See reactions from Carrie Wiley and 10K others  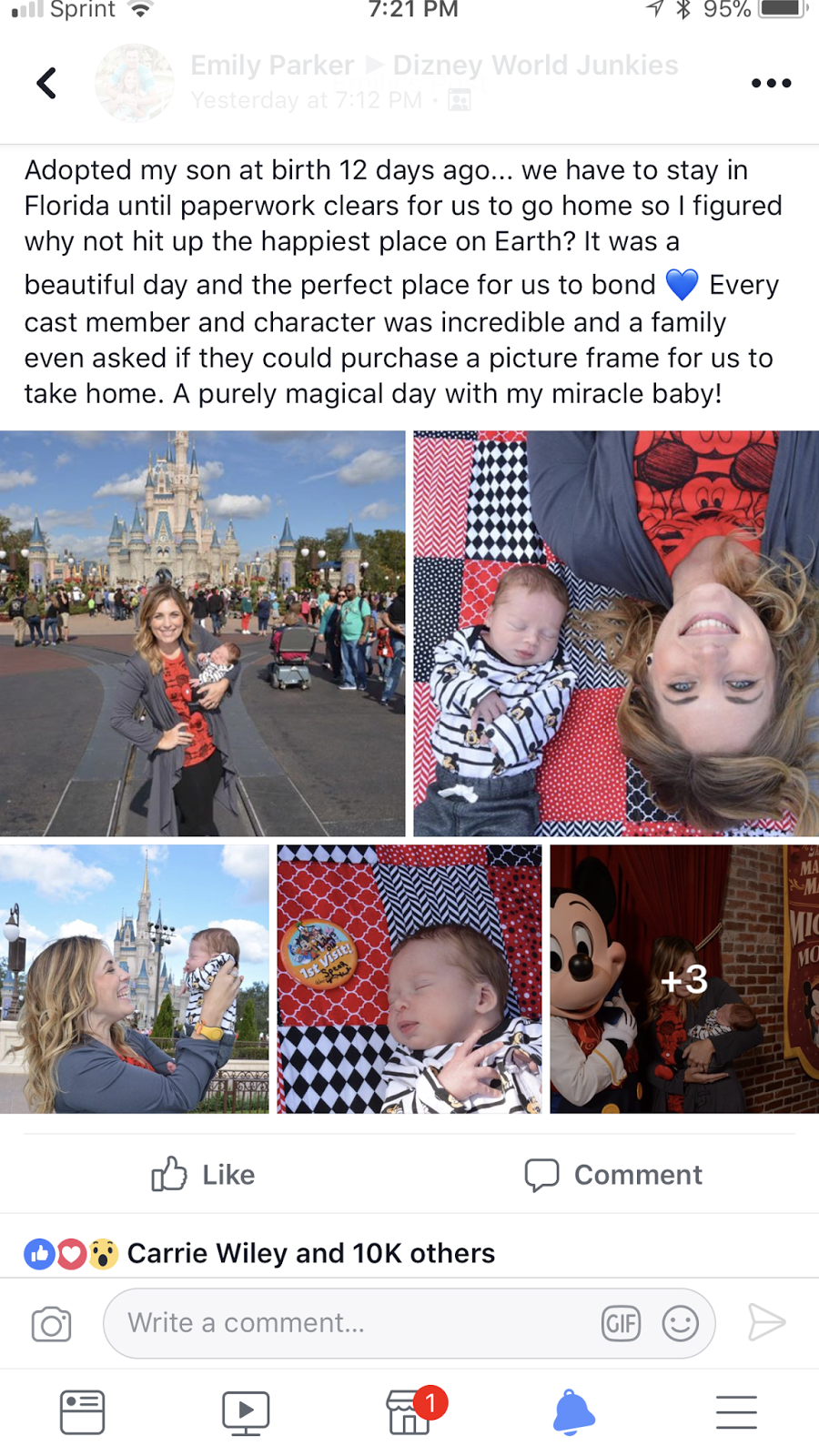pos(259,1253)
